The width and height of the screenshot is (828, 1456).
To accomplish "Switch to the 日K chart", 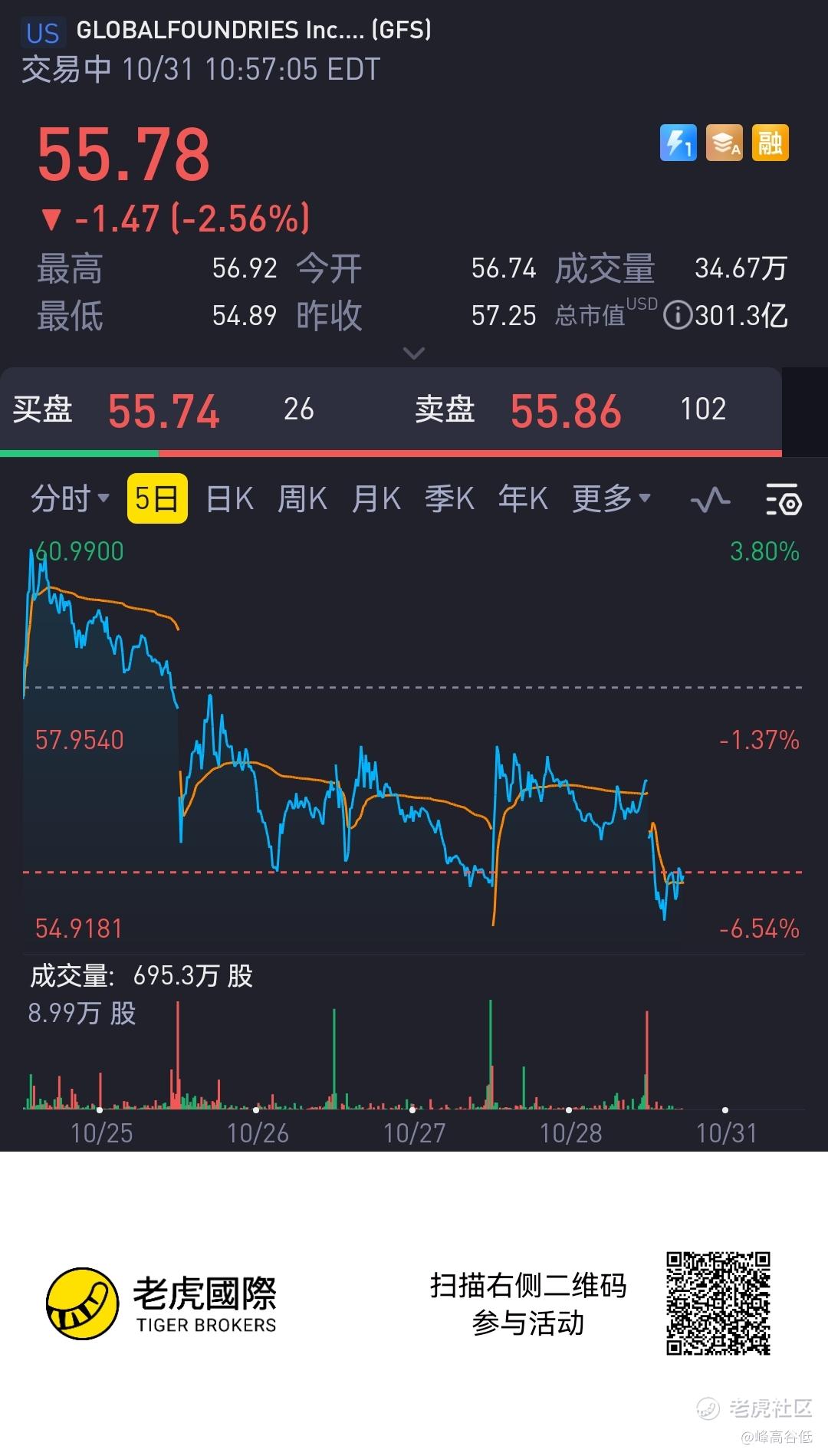I will click(x=229, y=499).
